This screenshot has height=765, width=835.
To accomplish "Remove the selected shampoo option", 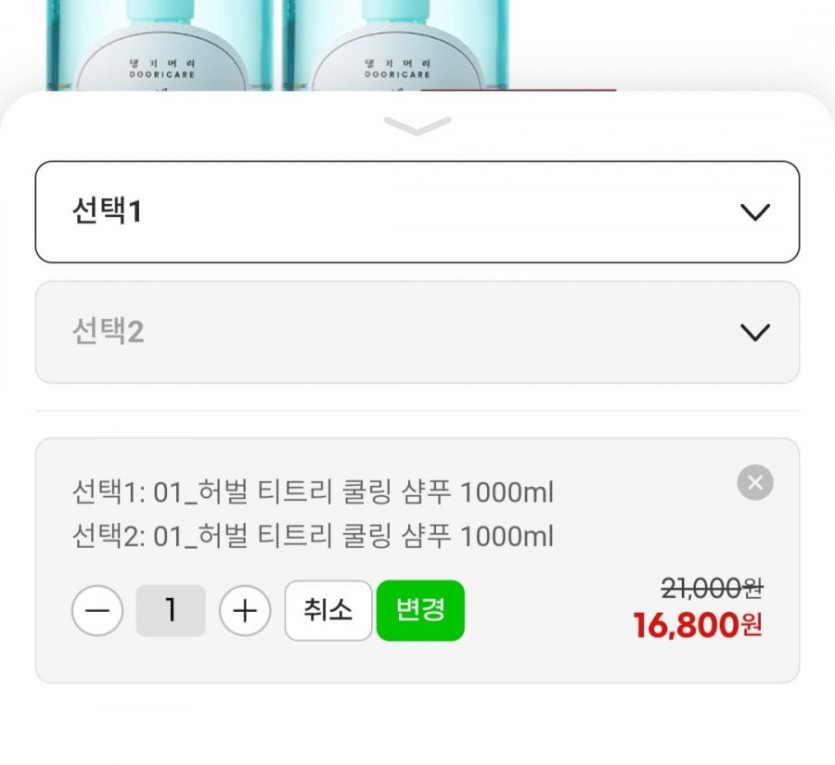I will 755,483.
